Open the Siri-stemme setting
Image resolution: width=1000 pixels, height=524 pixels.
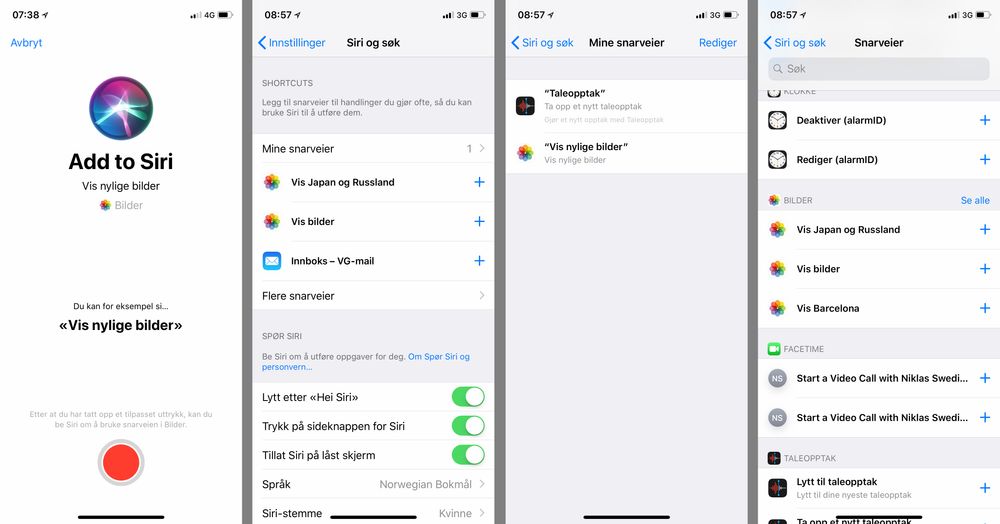pyautogui.click(x=372, y=513)
